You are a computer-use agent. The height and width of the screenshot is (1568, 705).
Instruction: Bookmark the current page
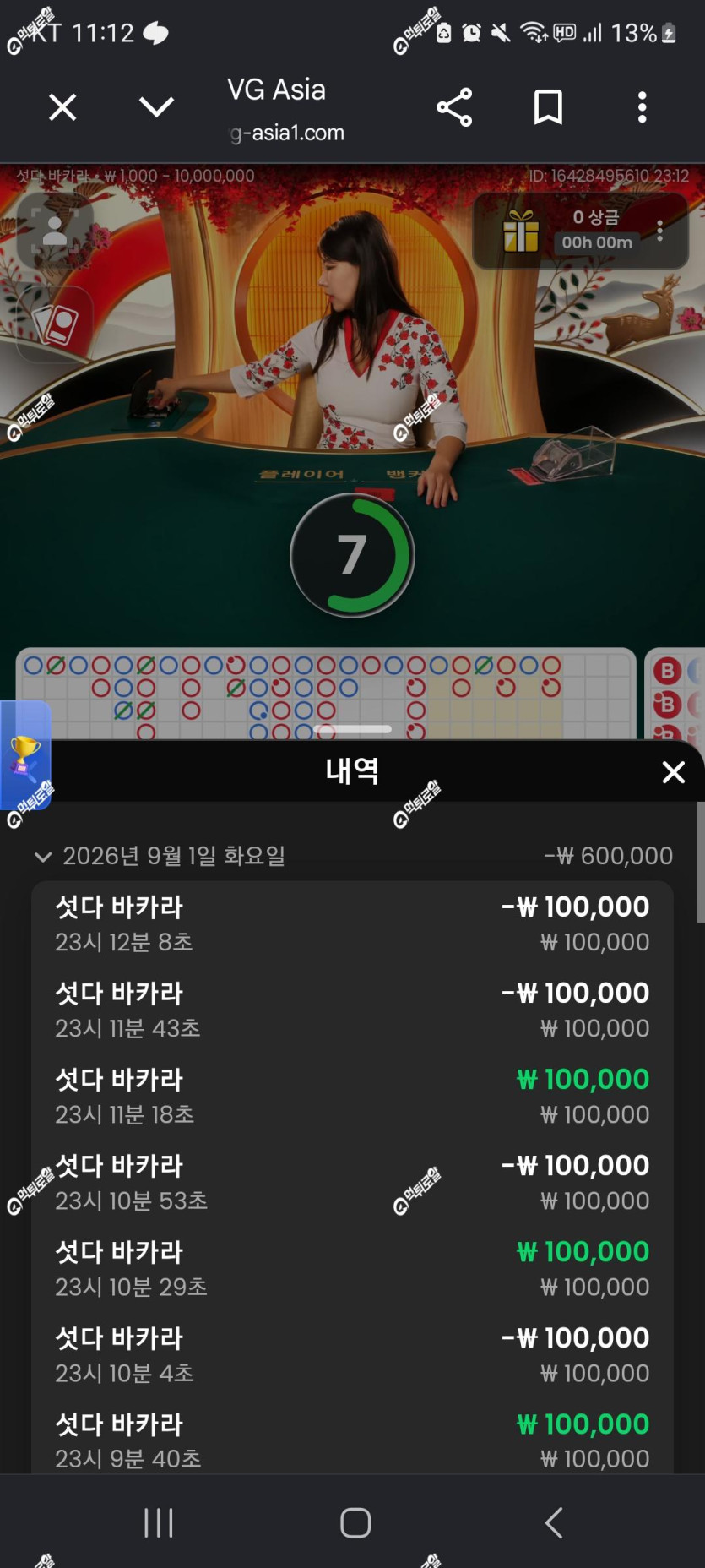tap(548, 107)
